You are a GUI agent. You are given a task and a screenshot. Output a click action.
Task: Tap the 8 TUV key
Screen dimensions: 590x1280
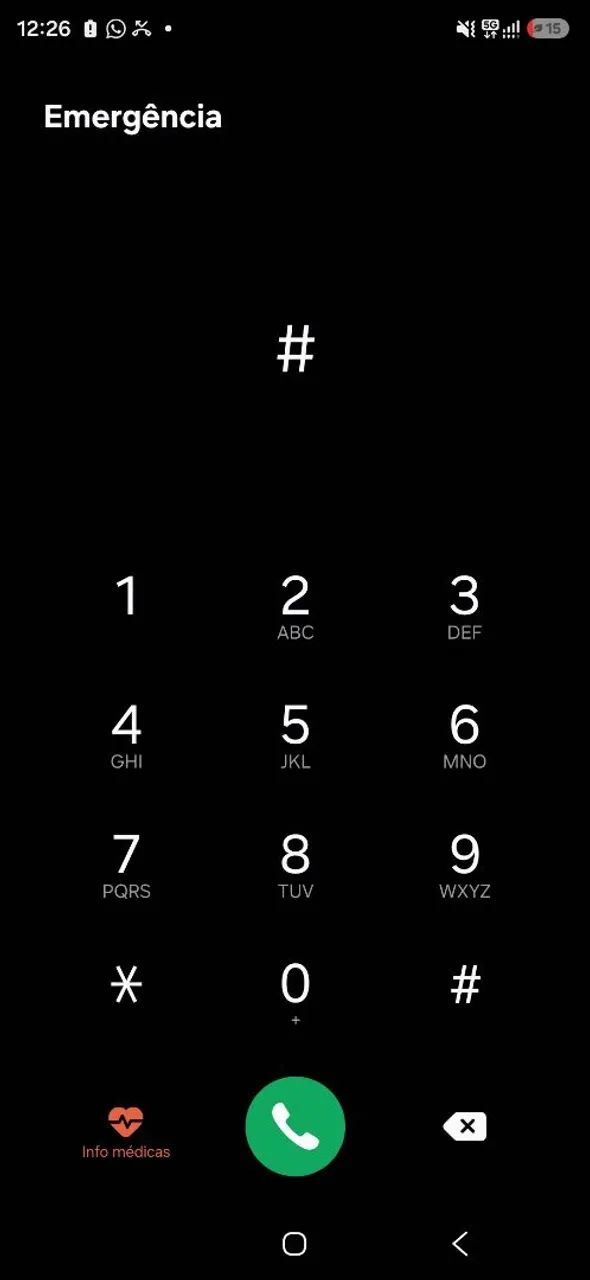point(295,865)
